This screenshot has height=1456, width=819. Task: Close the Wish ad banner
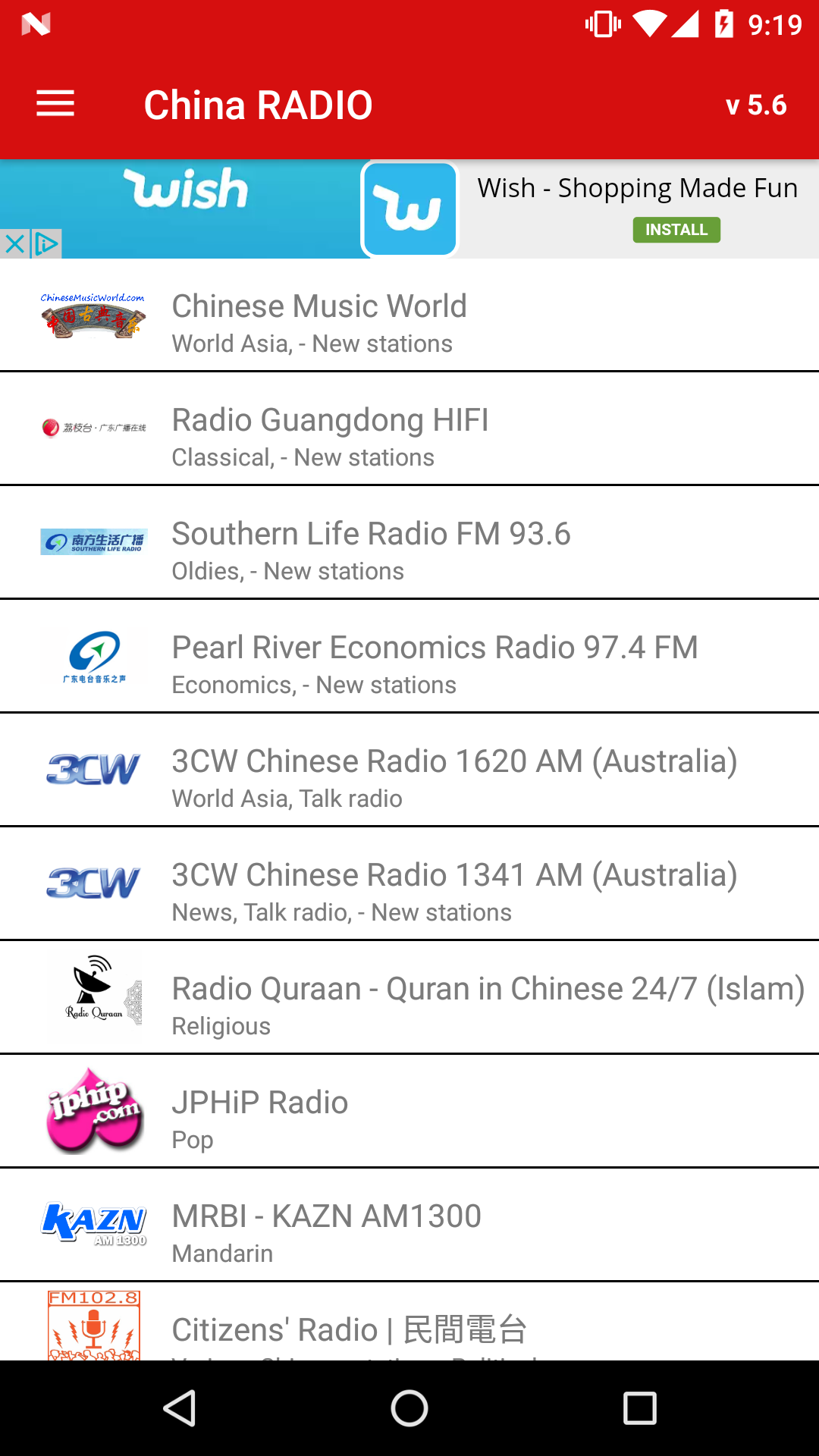coord(14,244)
